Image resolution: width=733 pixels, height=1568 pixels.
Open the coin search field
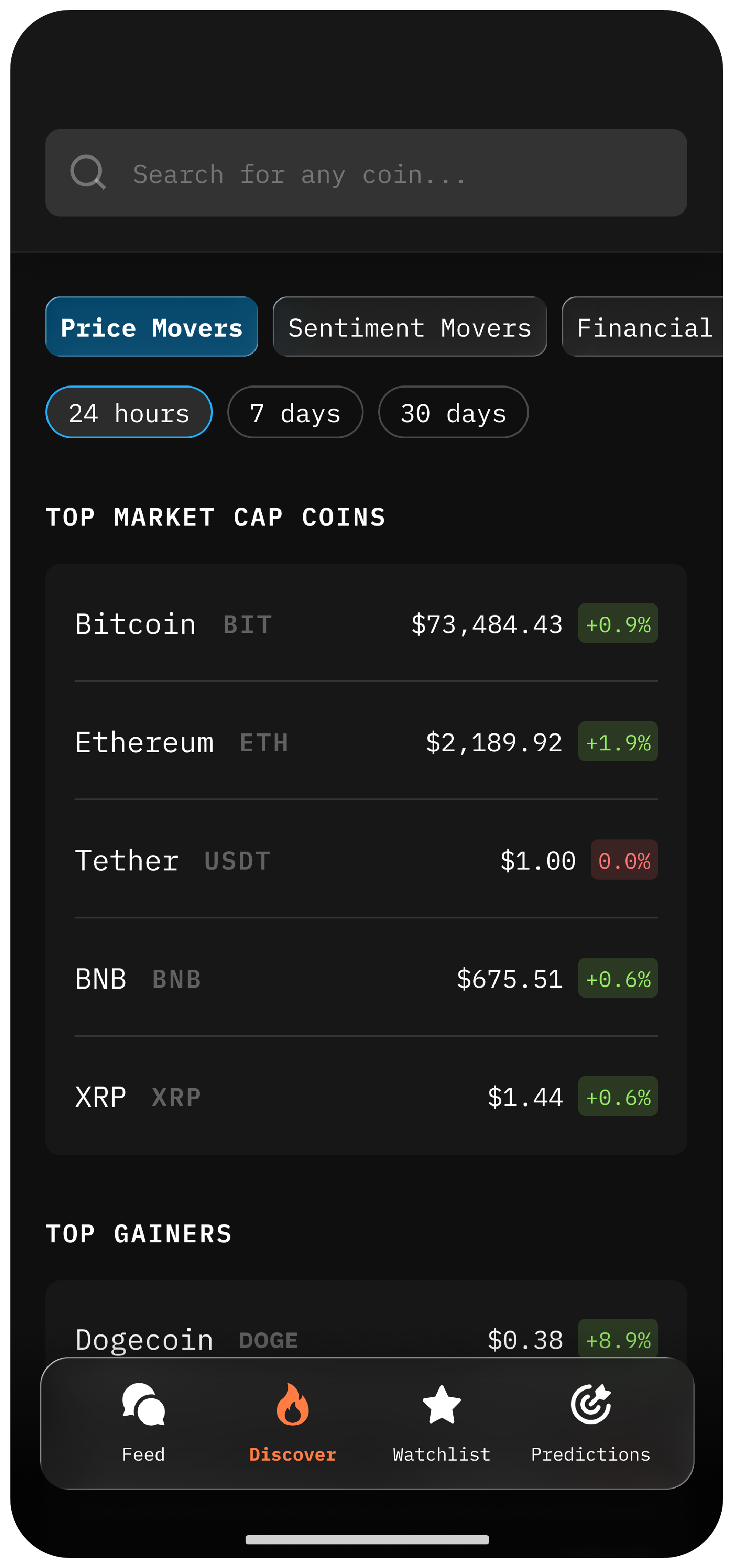tap(366, 173)
